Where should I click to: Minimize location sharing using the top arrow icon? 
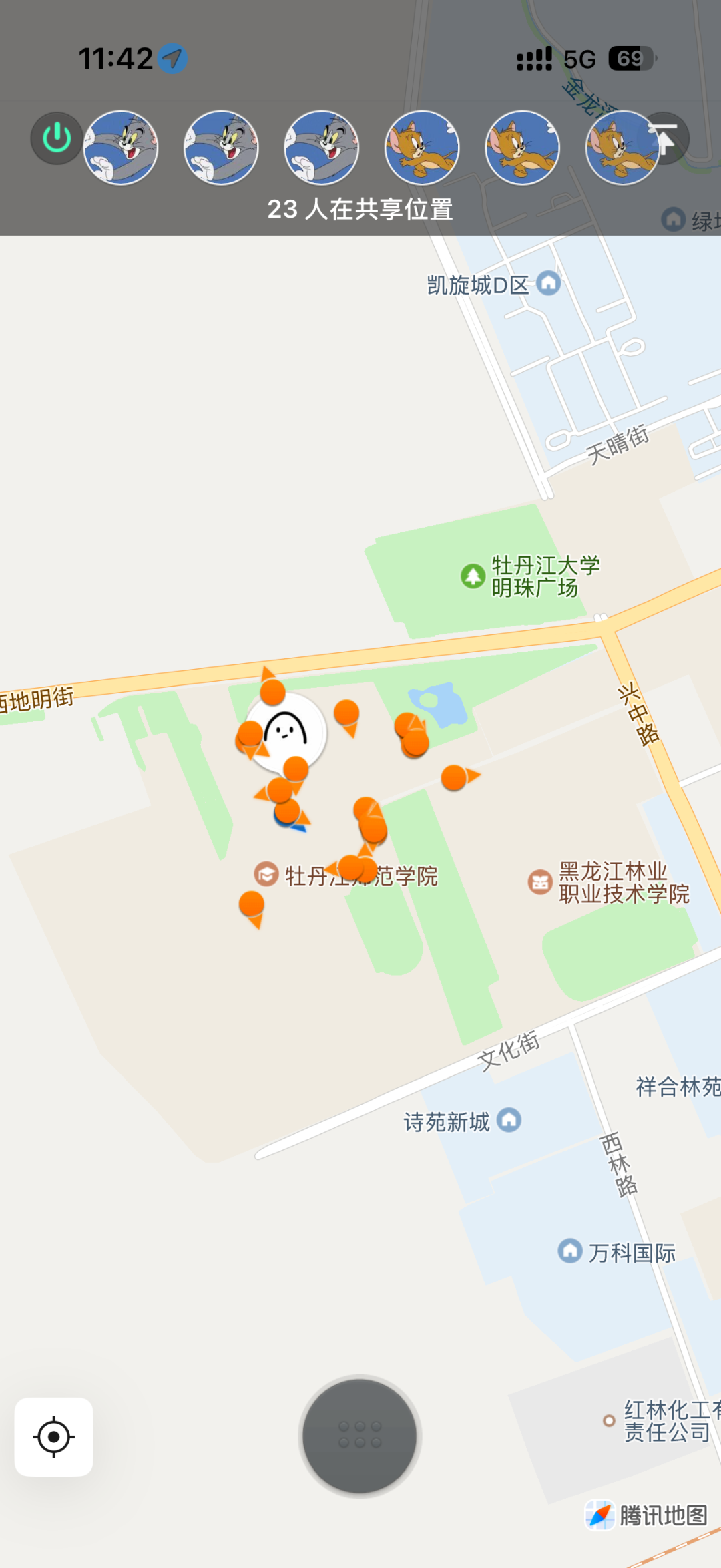tap(664, 138)
